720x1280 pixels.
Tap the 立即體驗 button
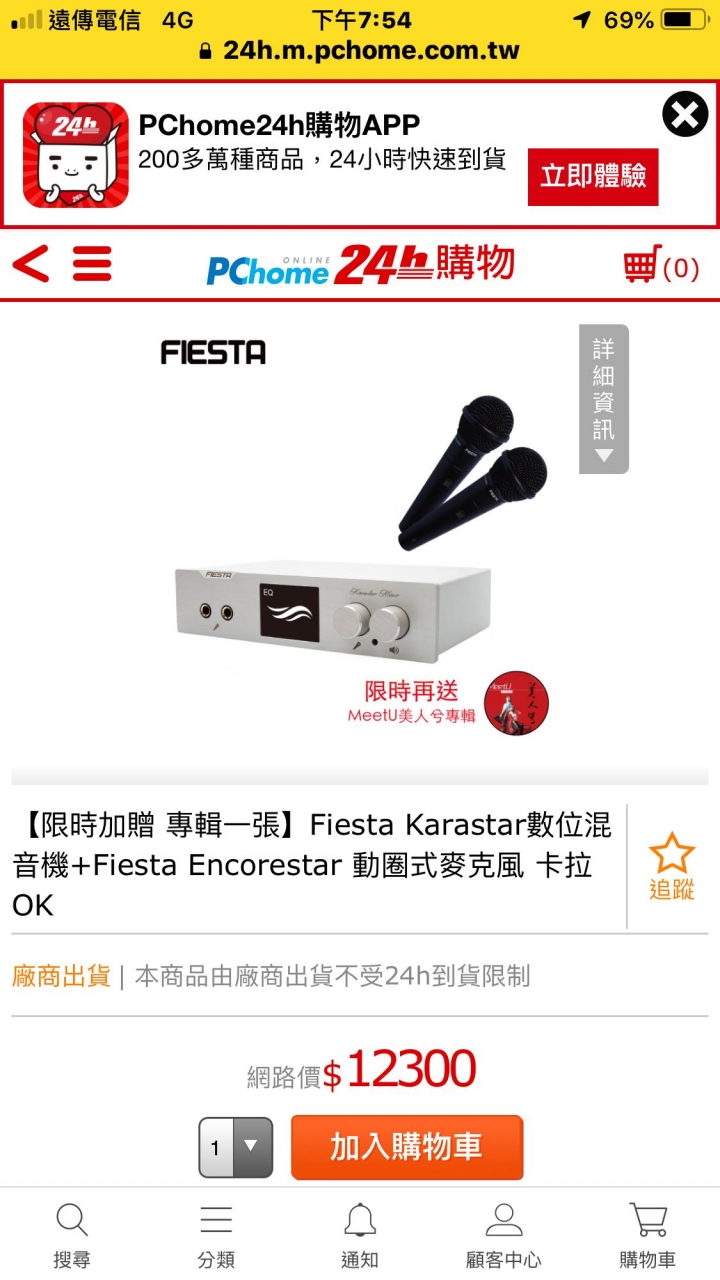tap(593, 177)
